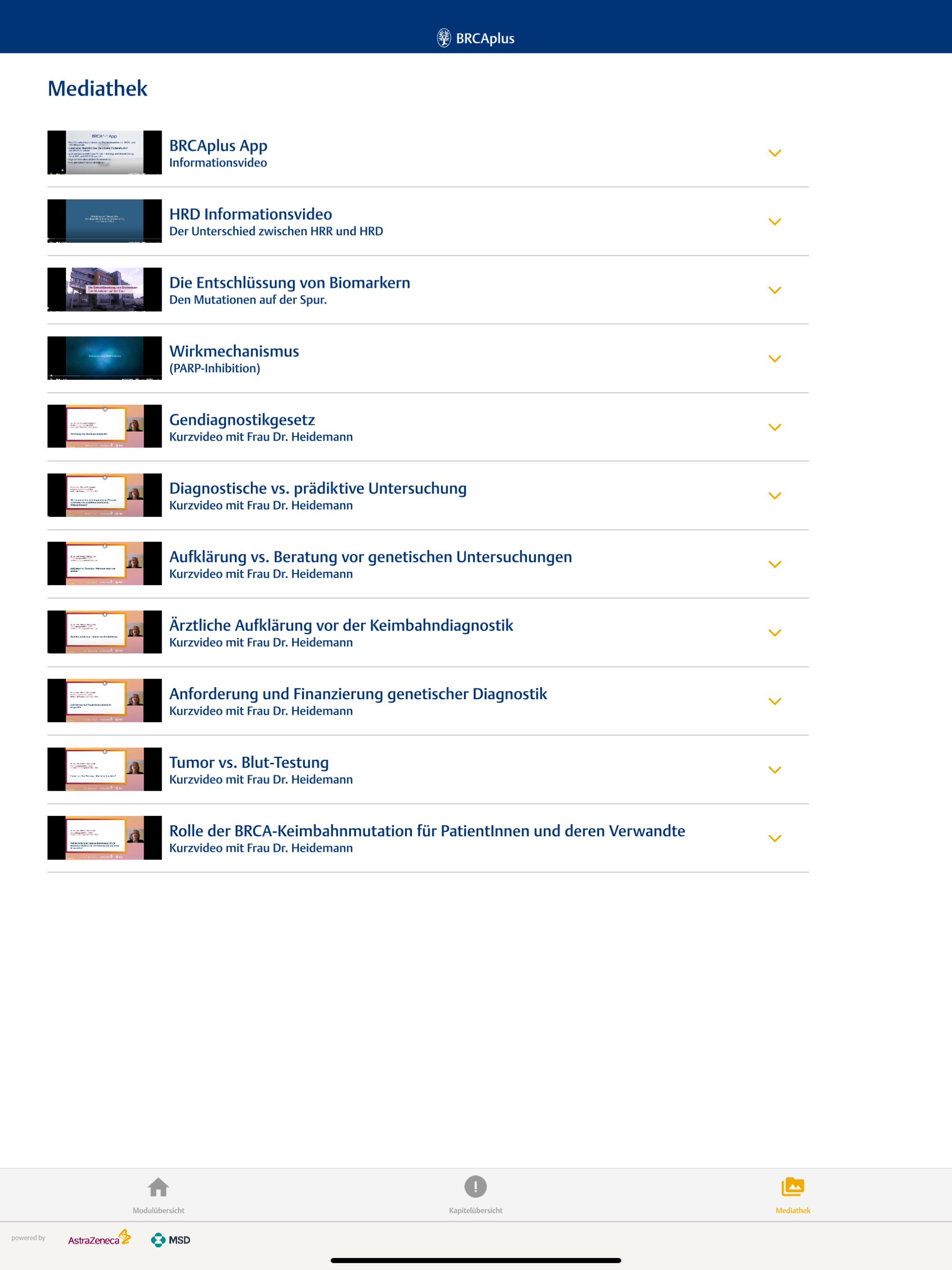This screenshot has height=1270, width=952.
Task: Click the Wirkmechanismus video thumbnail
Action: [x=105, y=357]
